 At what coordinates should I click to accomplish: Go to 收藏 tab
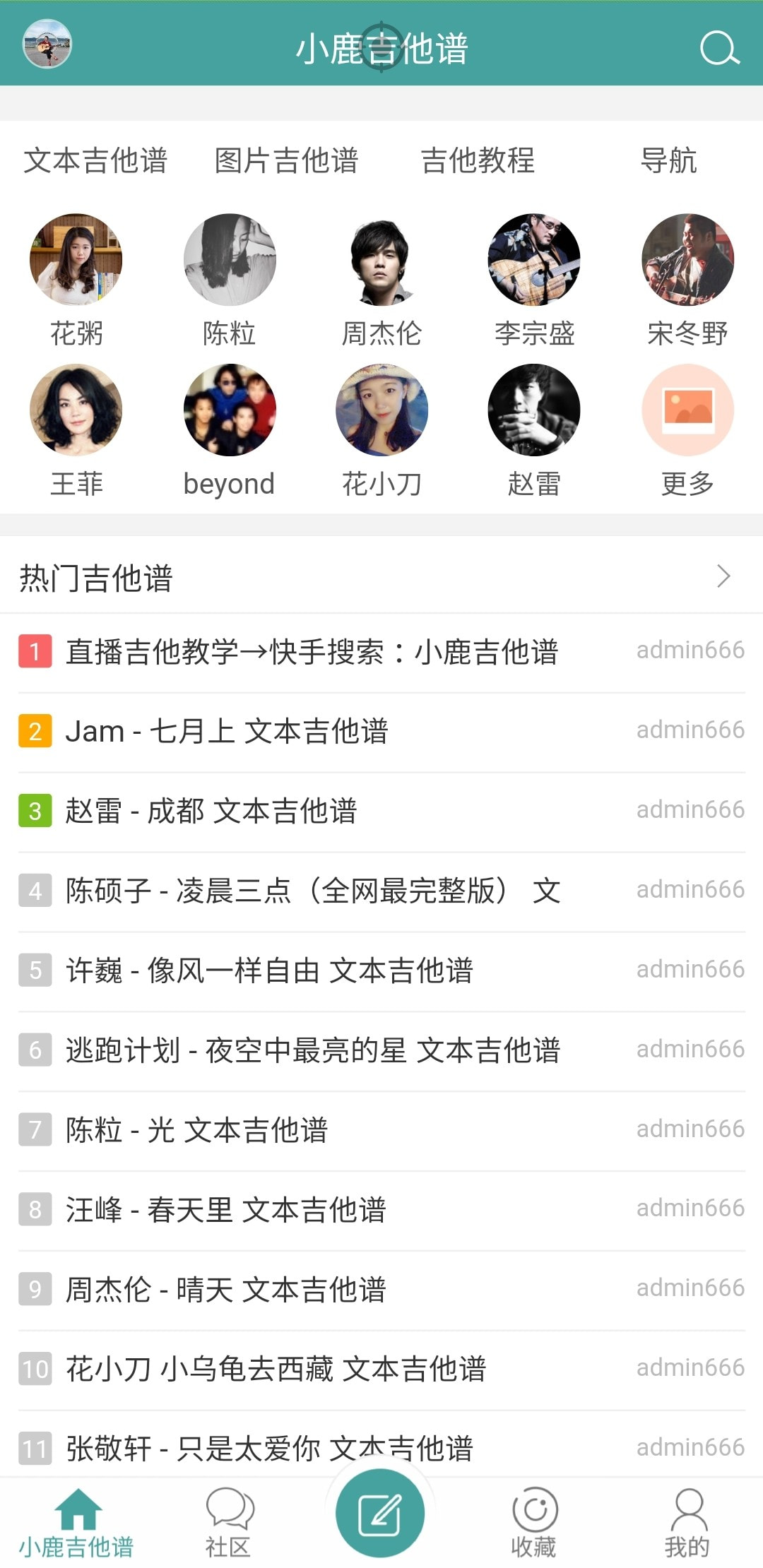(x=534, y=1524)
